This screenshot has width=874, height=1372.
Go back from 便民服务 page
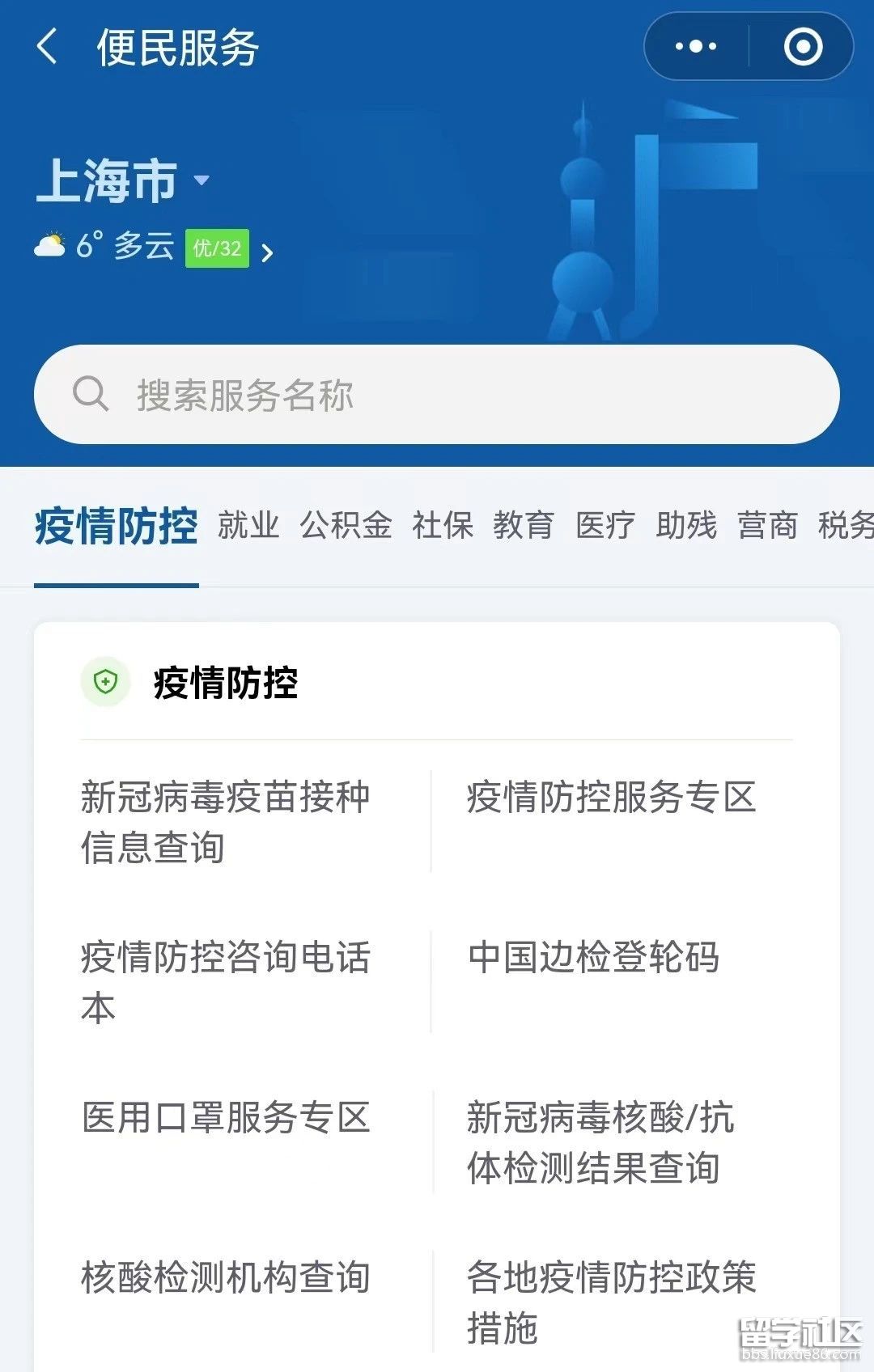pyautogui.click(x=48, y=47)
